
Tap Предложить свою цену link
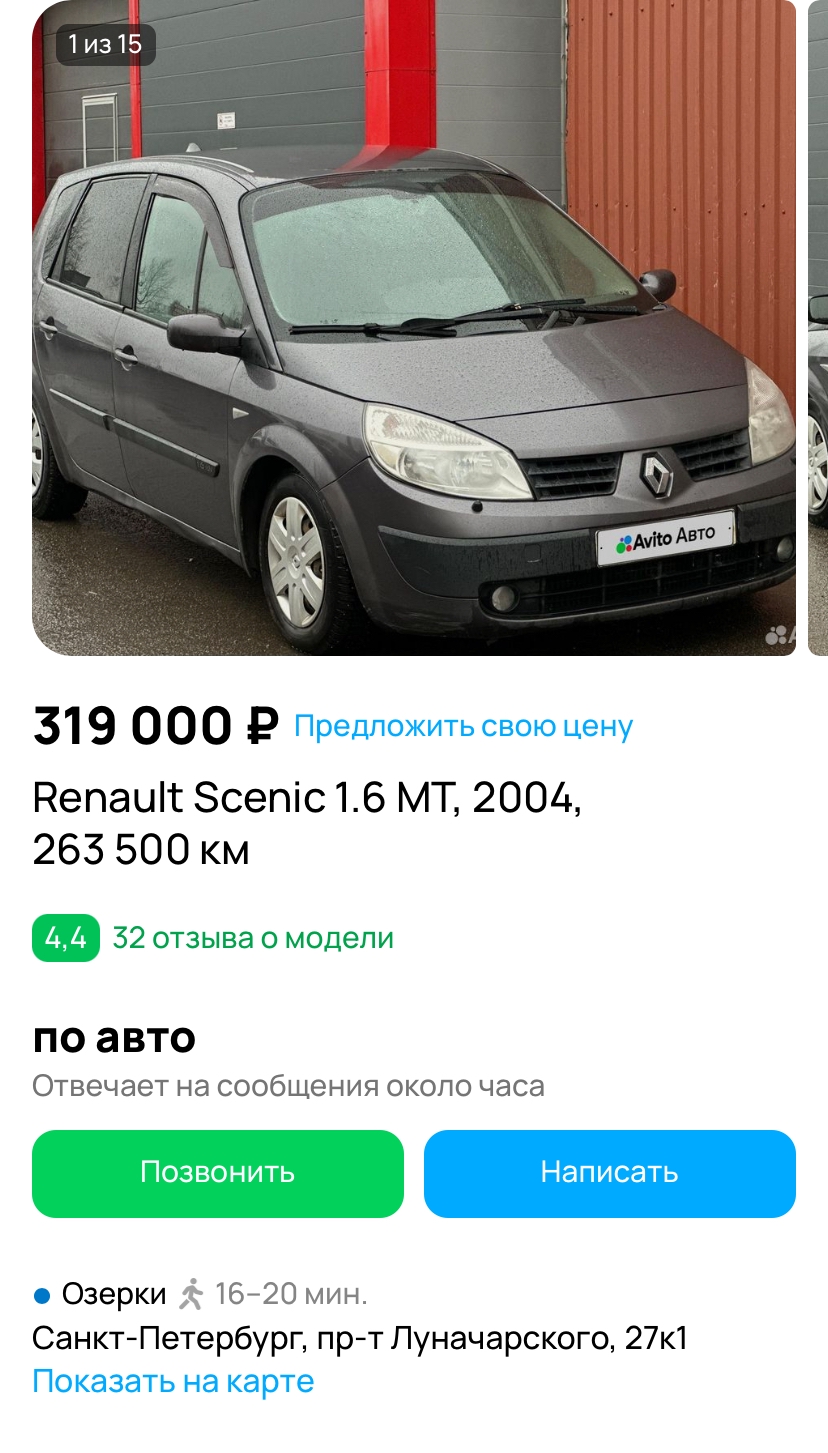[x=463, y=726]
